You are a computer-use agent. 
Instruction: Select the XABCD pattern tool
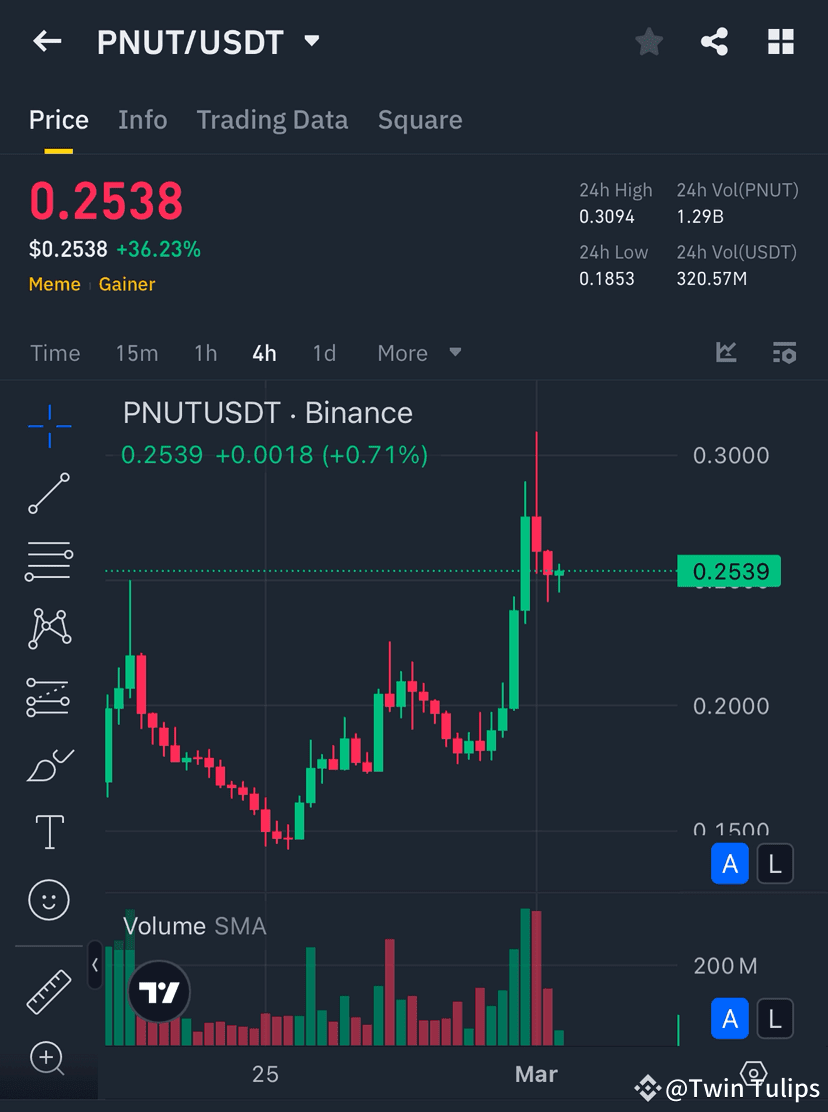pyautogui.click(x=48, y=627)
